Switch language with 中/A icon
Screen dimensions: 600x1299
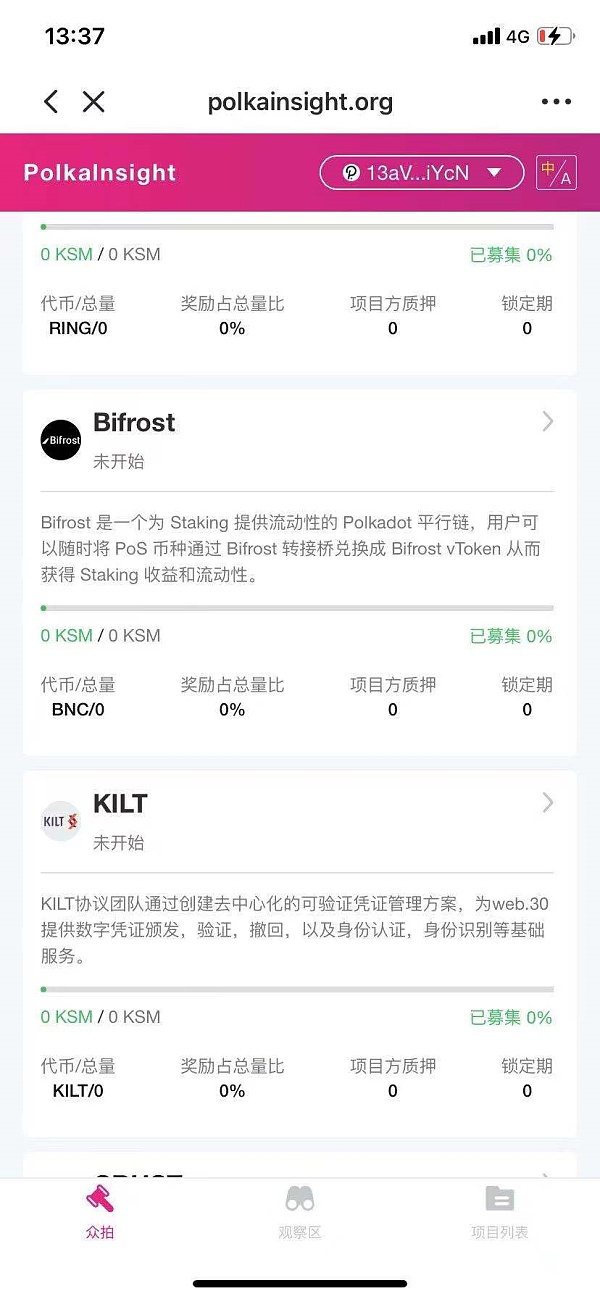coord(556,173)
